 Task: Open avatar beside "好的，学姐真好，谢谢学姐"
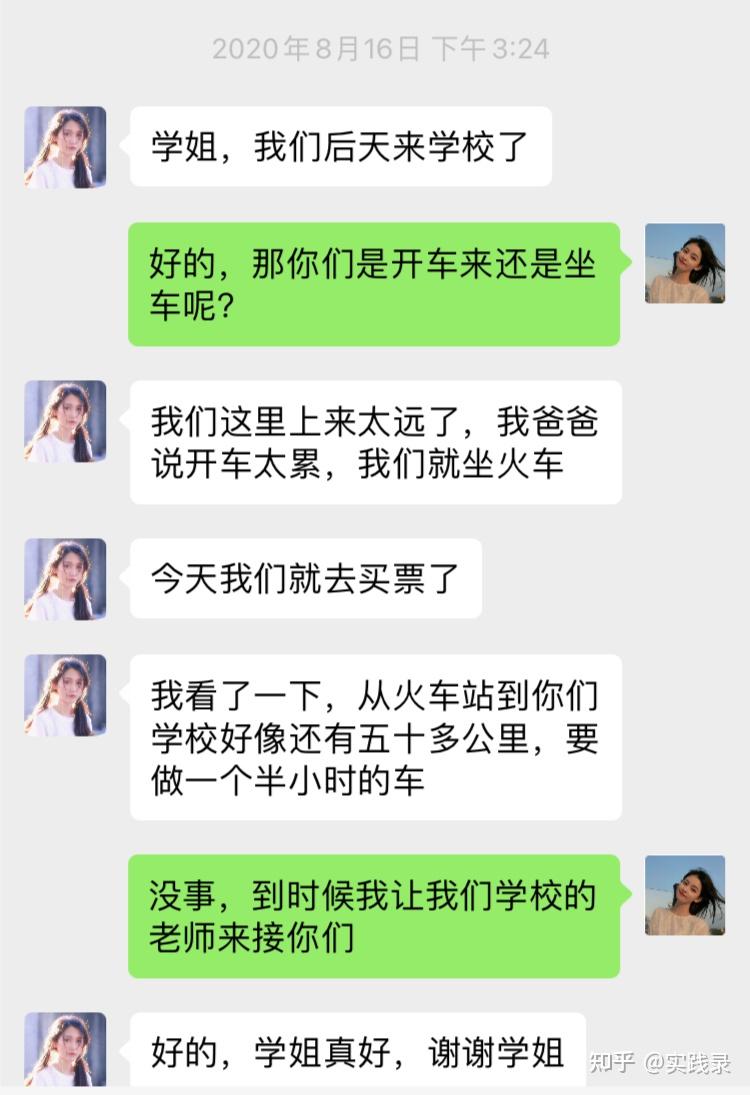(65, 1050)
